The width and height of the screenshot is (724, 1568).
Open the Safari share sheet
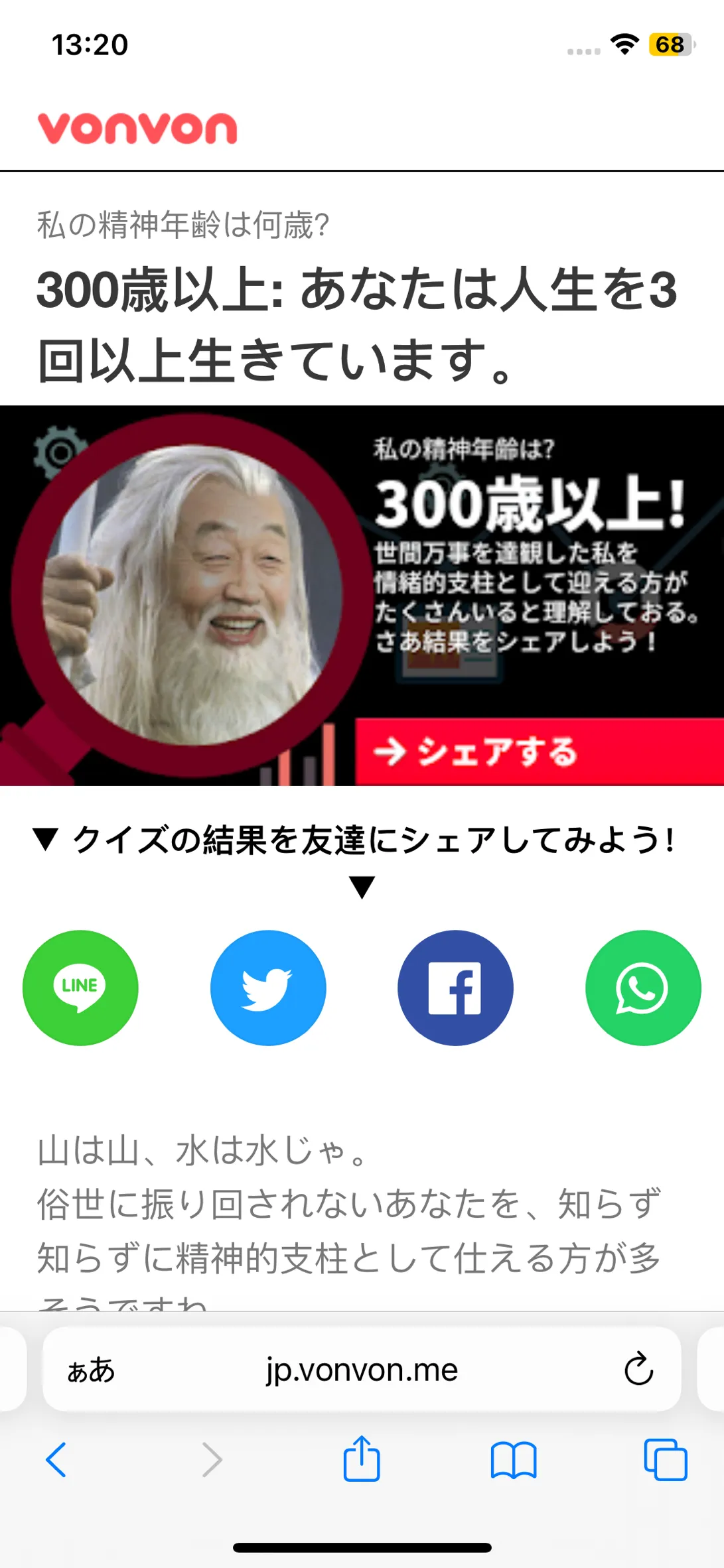coord(362,1458)
